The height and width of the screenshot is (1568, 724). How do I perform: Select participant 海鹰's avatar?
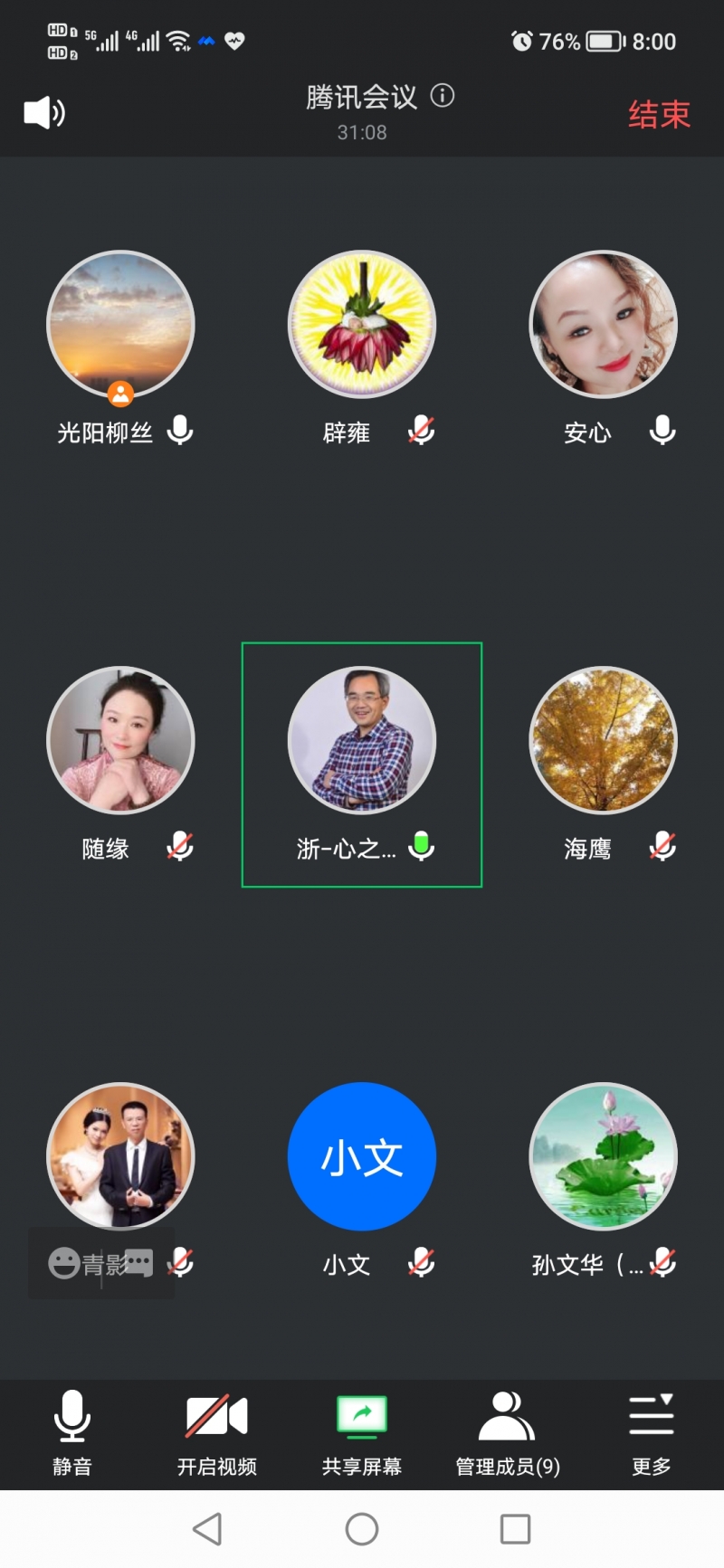[x=603, y=741]
